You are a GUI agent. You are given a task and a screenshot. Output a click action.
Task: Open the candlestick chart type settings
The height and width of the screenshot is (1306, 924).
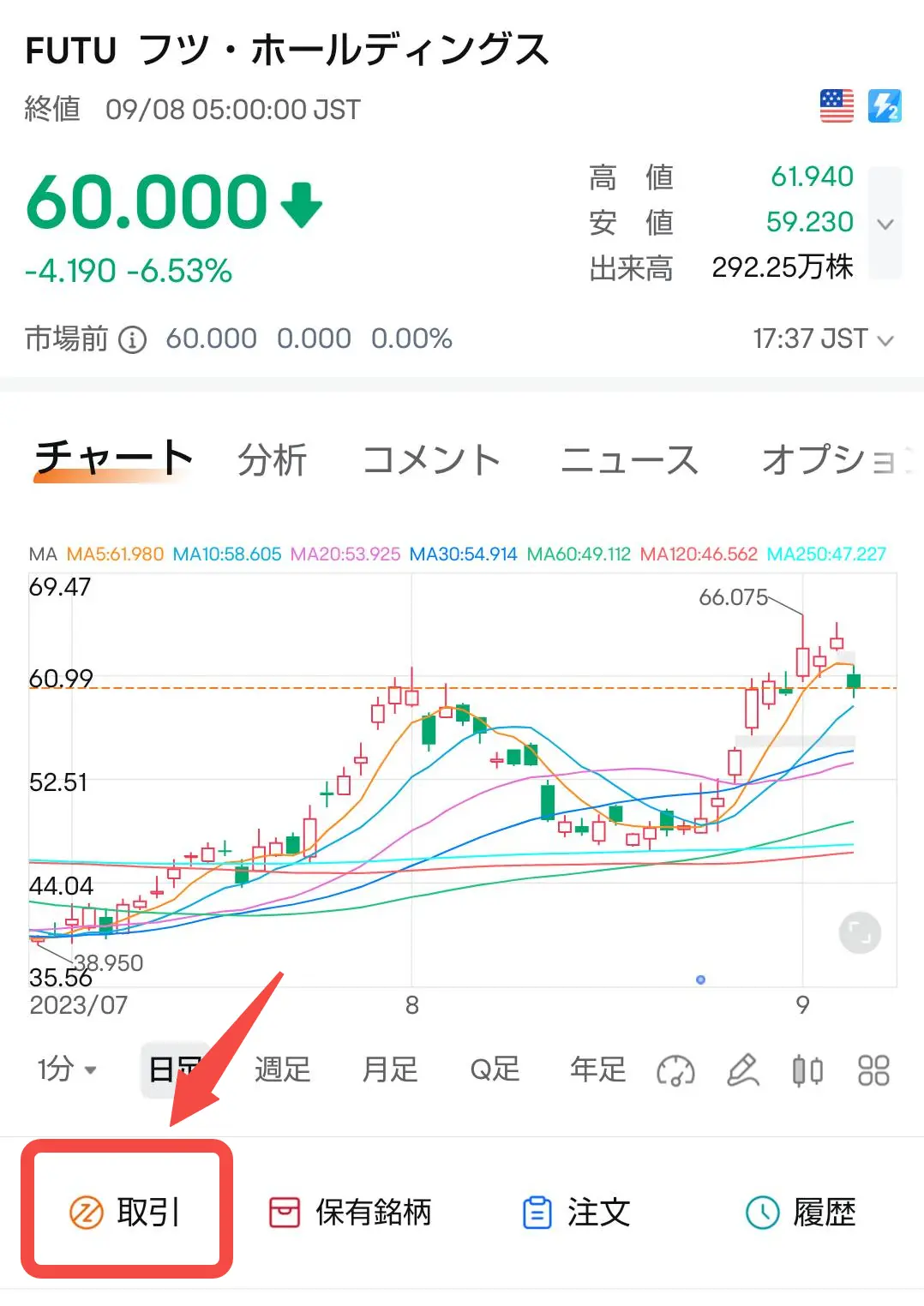pos(807,1070)
